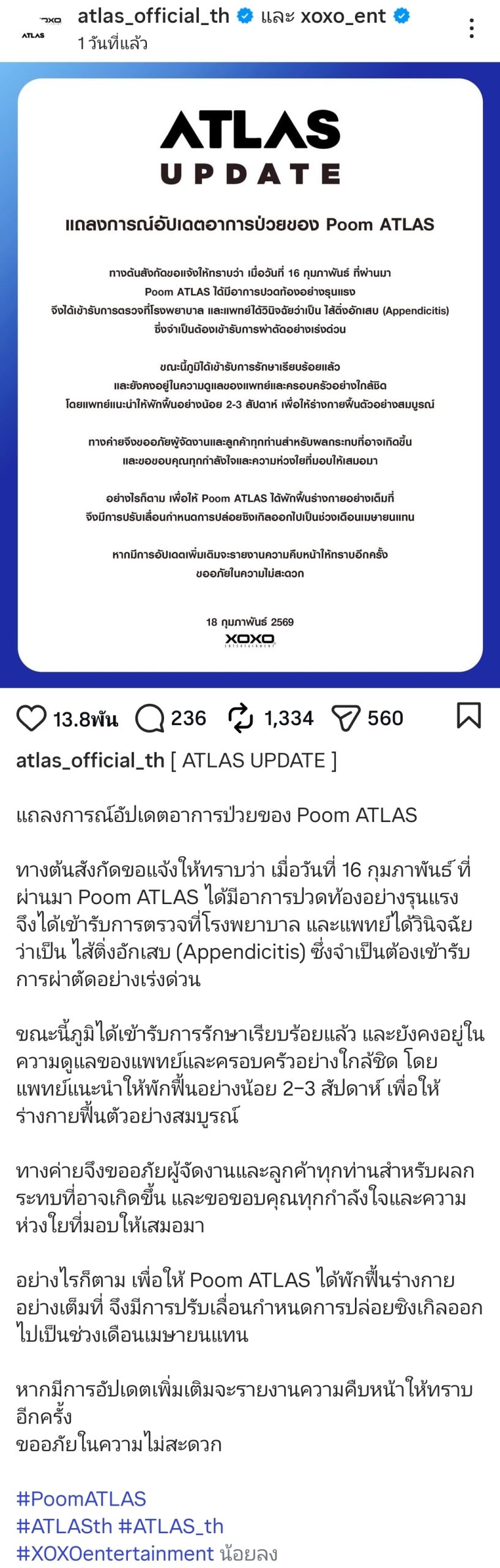The image size is (500, 1568).
Task: Share post with the paper plane icon
Action: click(x=346, y=718)
